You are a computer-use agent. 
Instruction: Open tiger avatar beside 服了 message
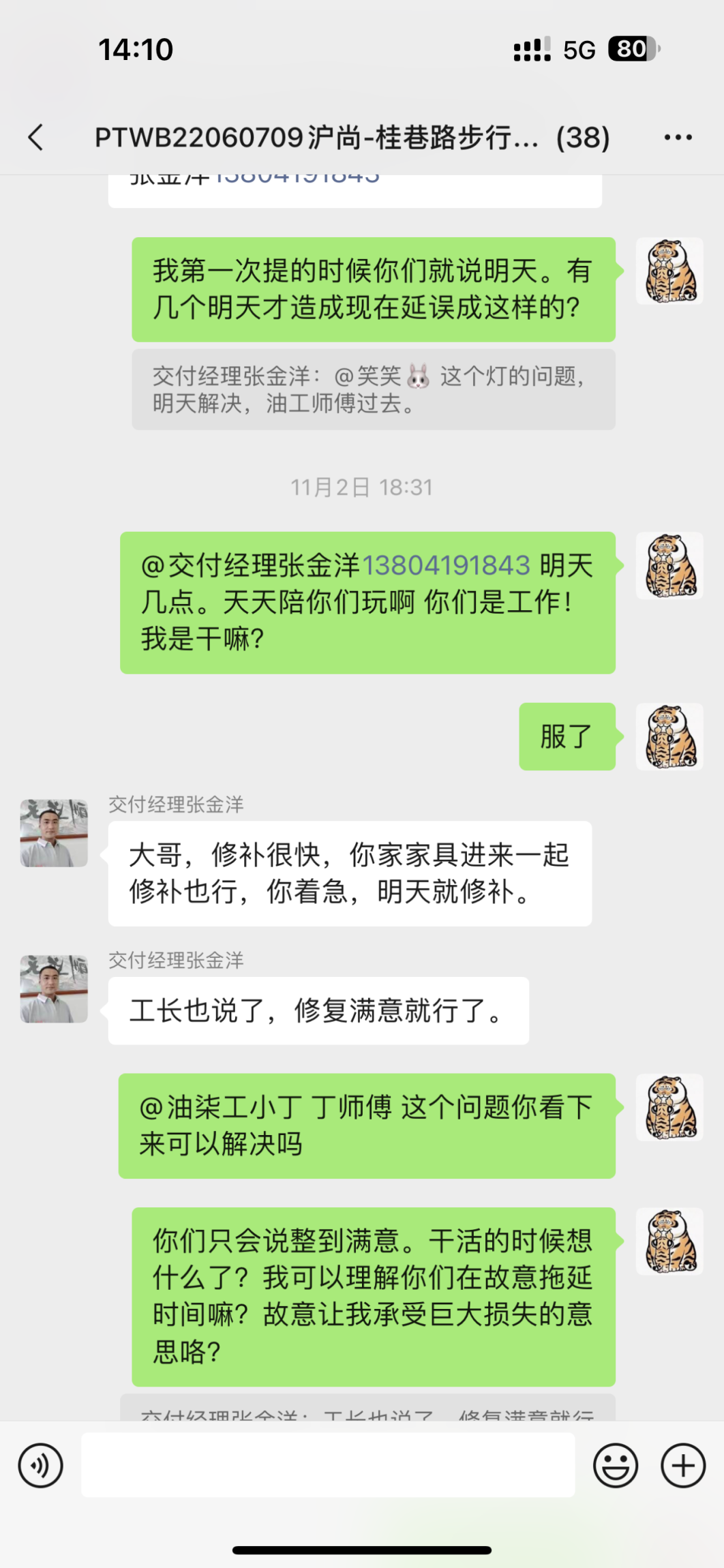669,737
